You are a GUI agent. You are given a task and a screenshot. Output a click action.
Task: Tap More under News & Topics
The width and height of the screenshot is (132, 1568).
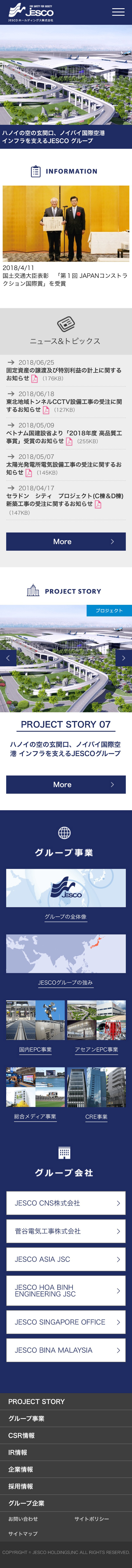pos(66,541)
